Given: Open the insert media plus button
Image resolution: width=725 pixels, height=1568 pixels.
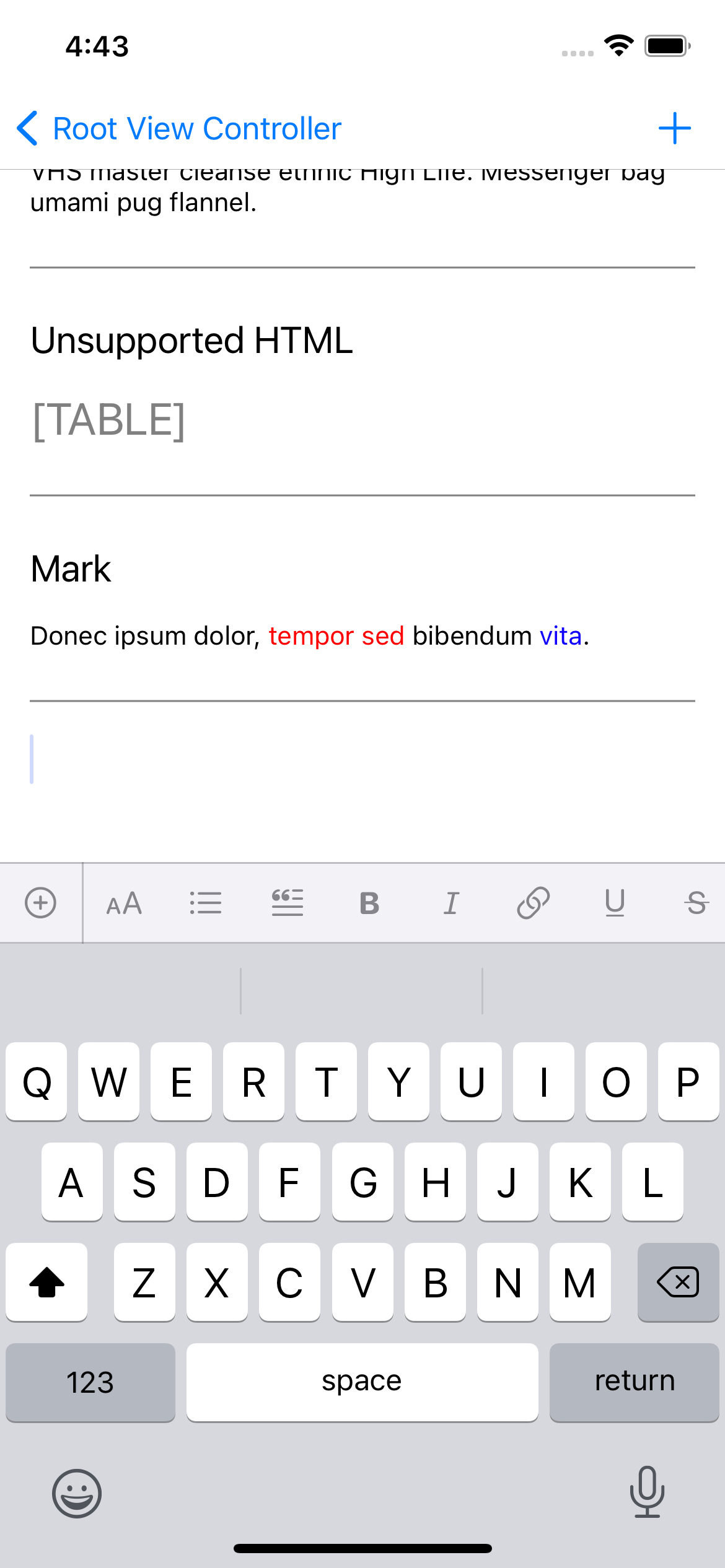Looking at the screenshot, I should pos(41,903).
